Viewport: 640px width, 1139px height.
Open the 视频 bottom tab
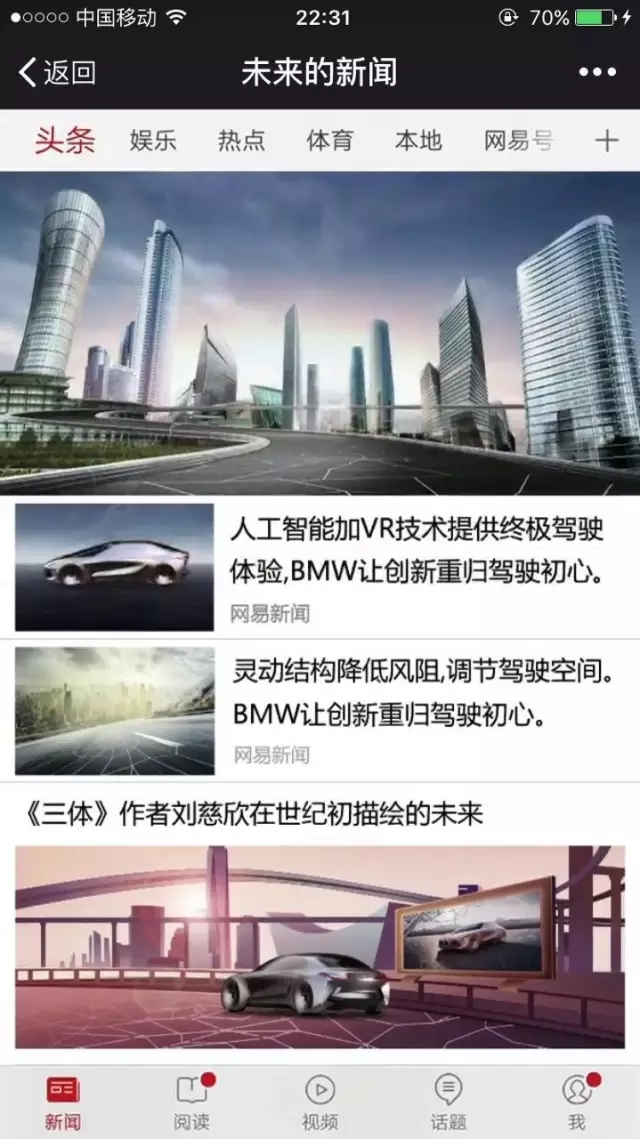click(320, 1101)
